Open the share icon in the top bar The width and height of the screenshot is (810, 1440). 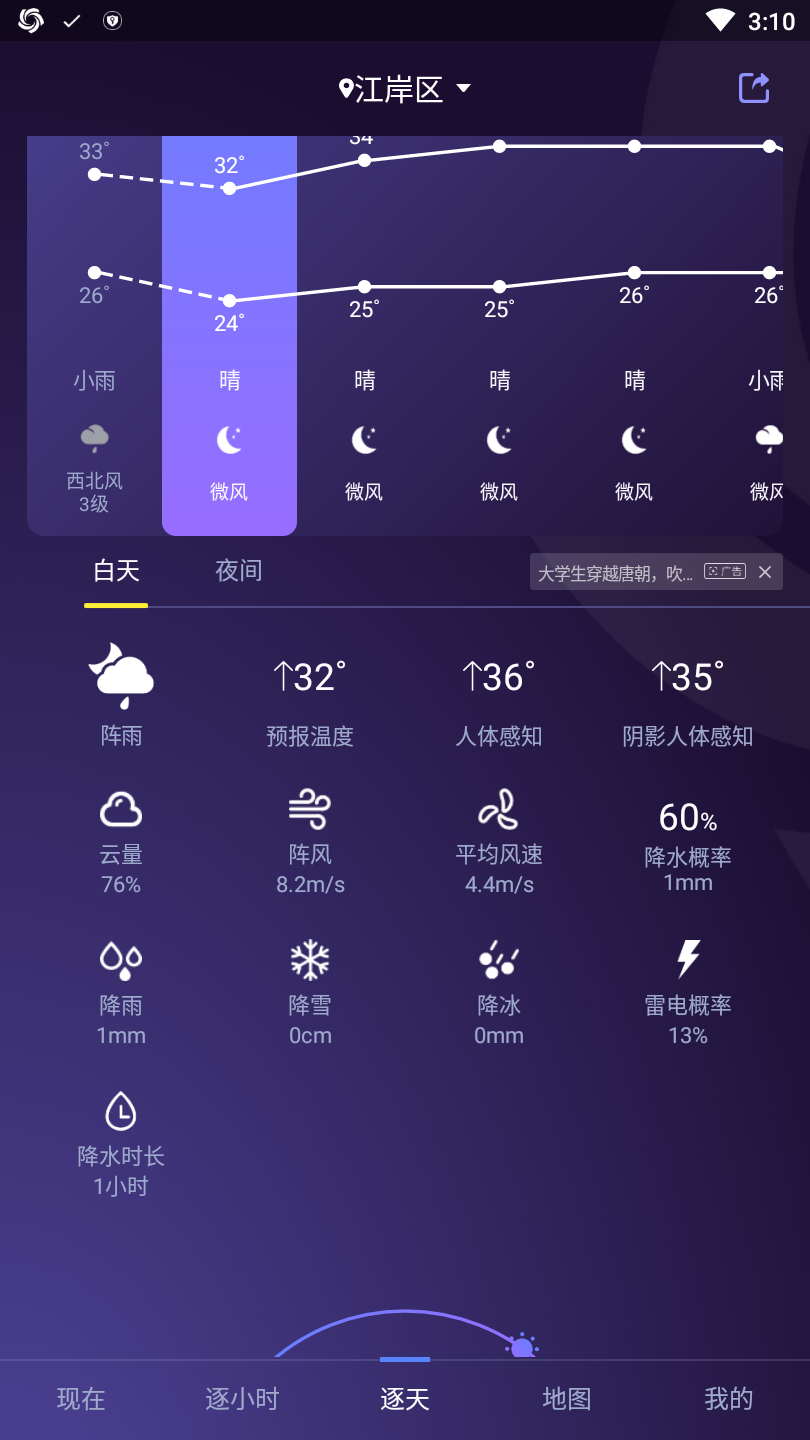[752, 87]
